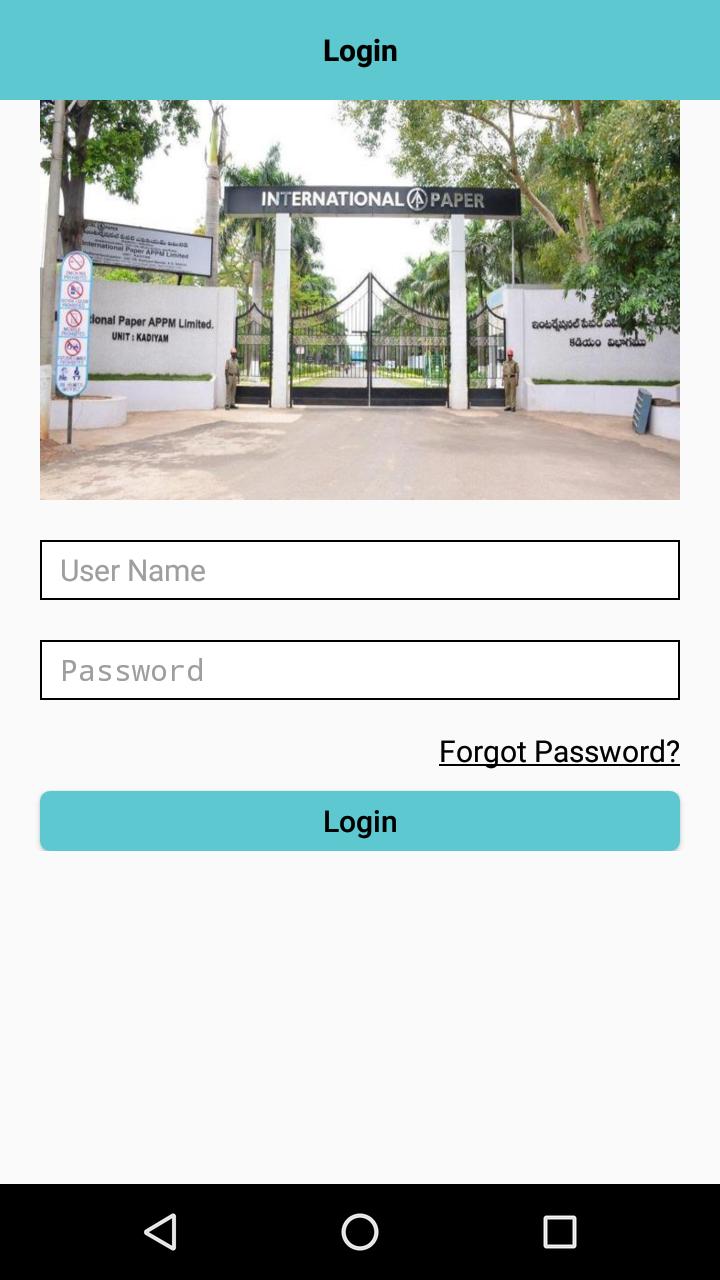Focus the User Name field

[360, 570]
